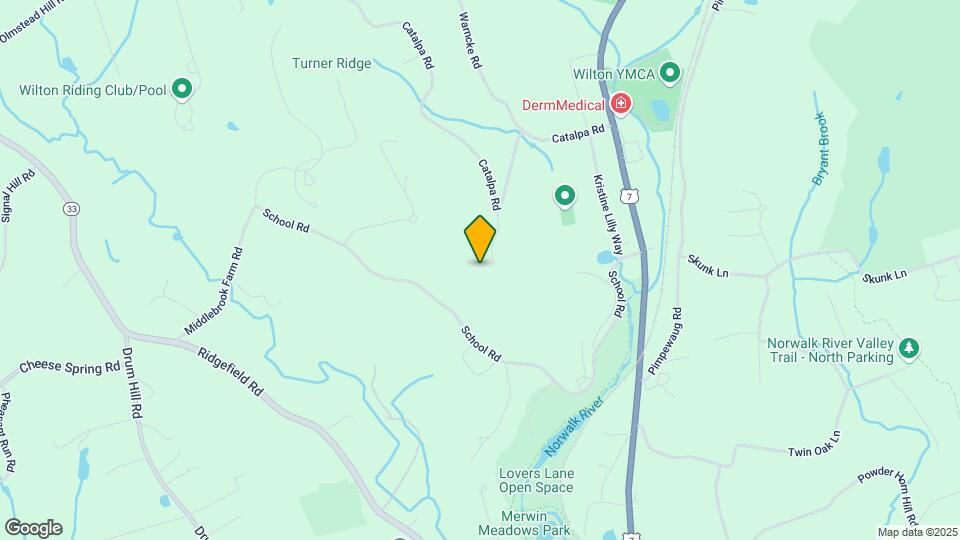Open Norwalk River Valley Trail North Parking pin
960x540 pixels.
[x=909, y=348]
